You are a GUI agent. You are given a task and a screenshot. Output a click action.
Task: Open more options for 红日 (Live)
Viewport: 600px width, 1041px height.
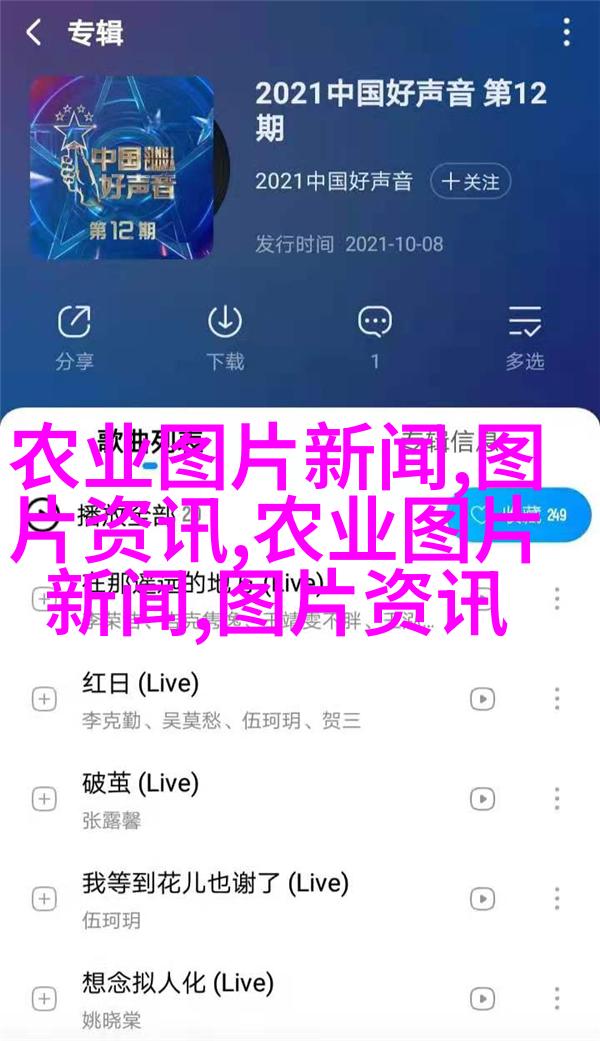click(556, 698)
